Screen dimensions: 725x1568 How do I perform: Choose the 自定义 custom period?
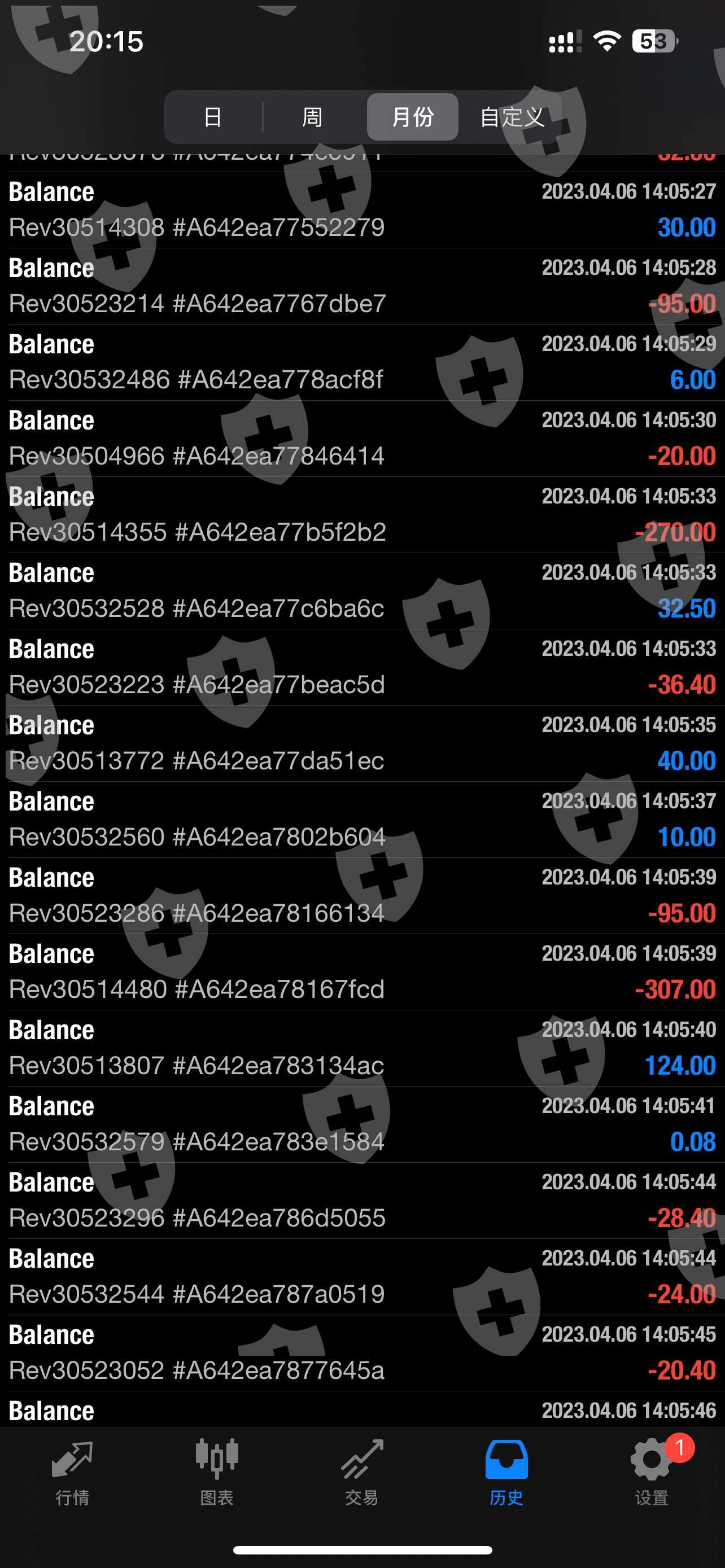tap(512, 116)
